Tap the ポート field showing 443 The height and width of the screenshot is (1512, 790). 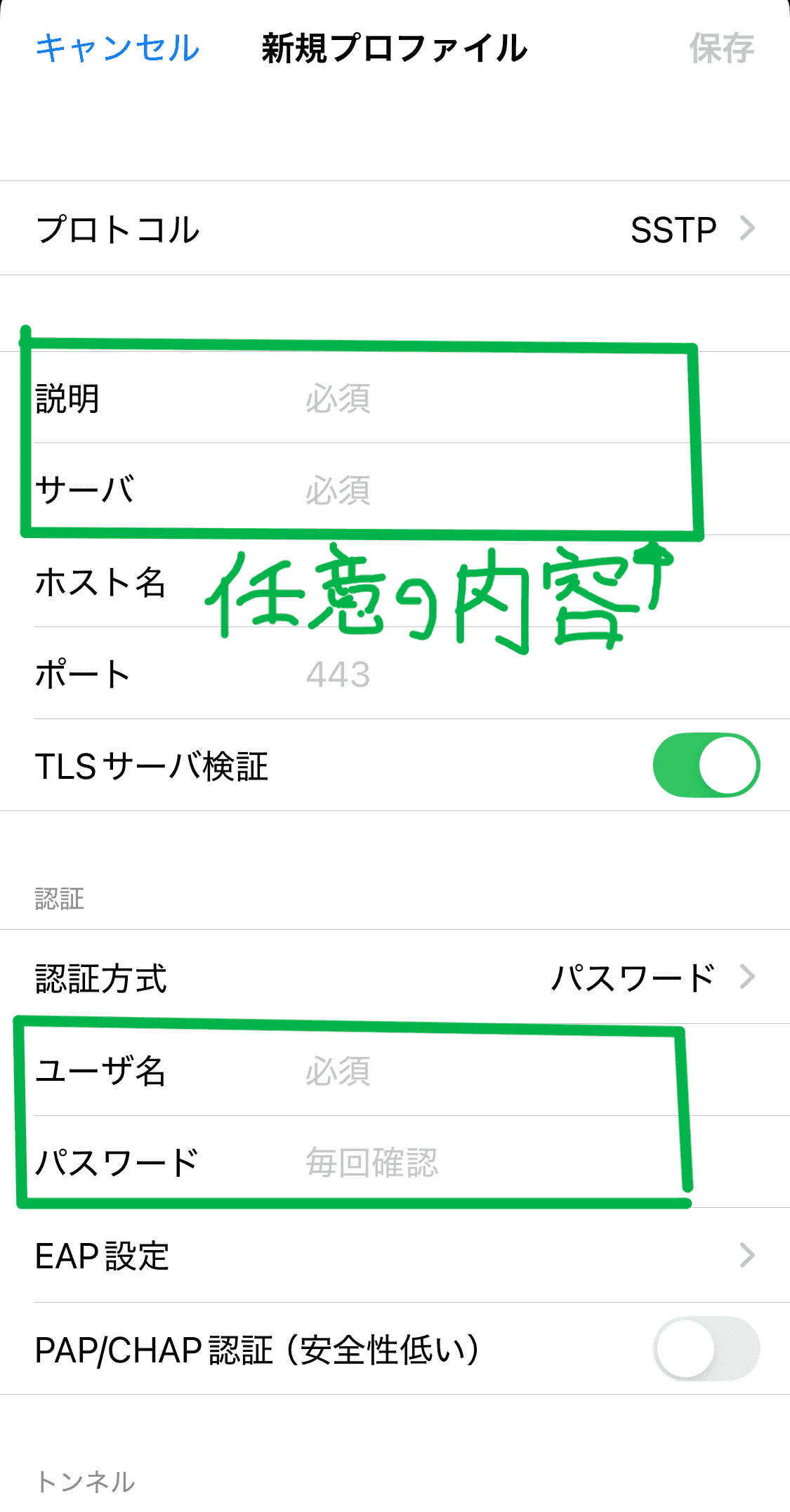[x=492, y=674]
